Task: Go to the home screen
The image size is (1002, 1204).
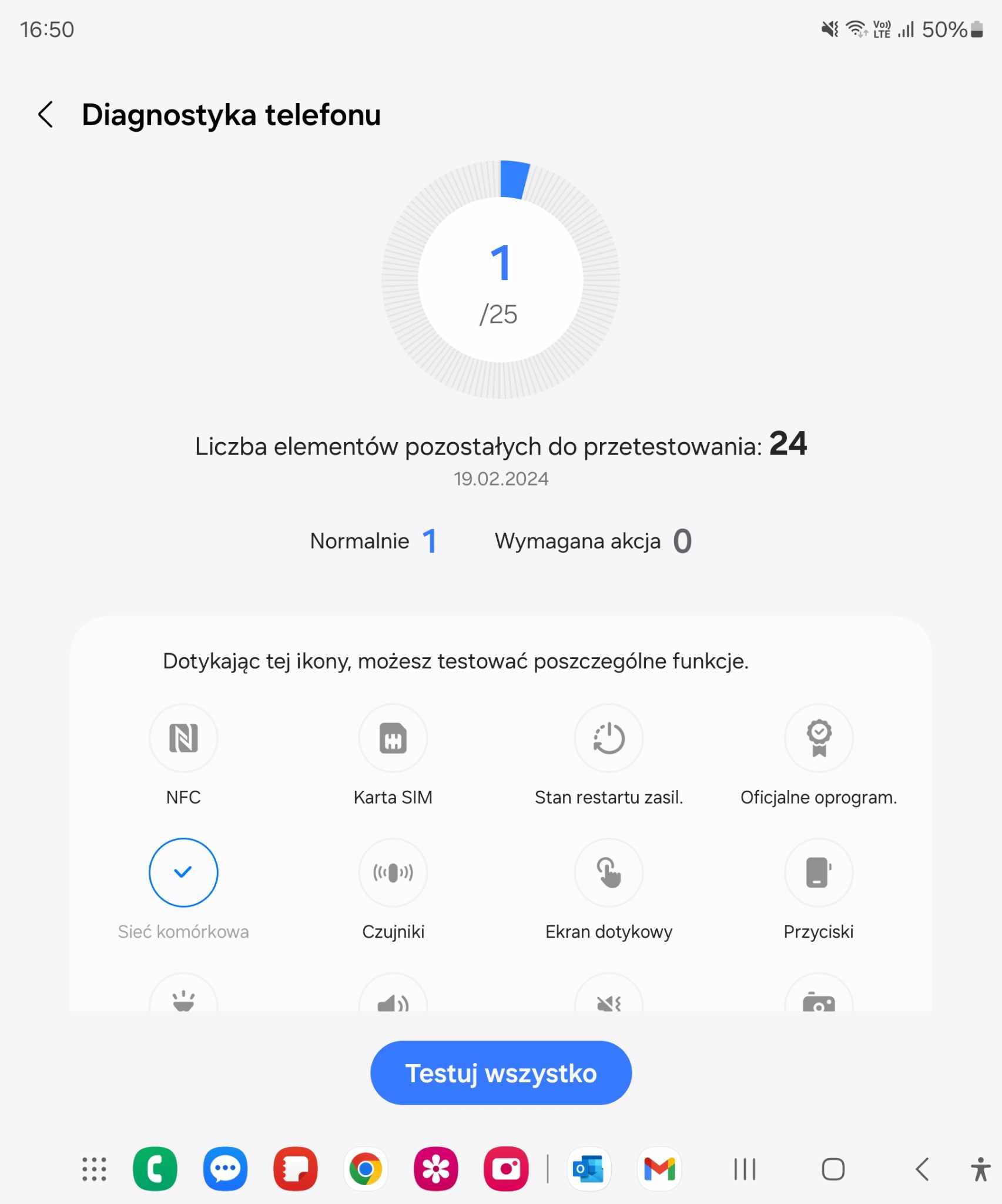Action: [833, 1169]
